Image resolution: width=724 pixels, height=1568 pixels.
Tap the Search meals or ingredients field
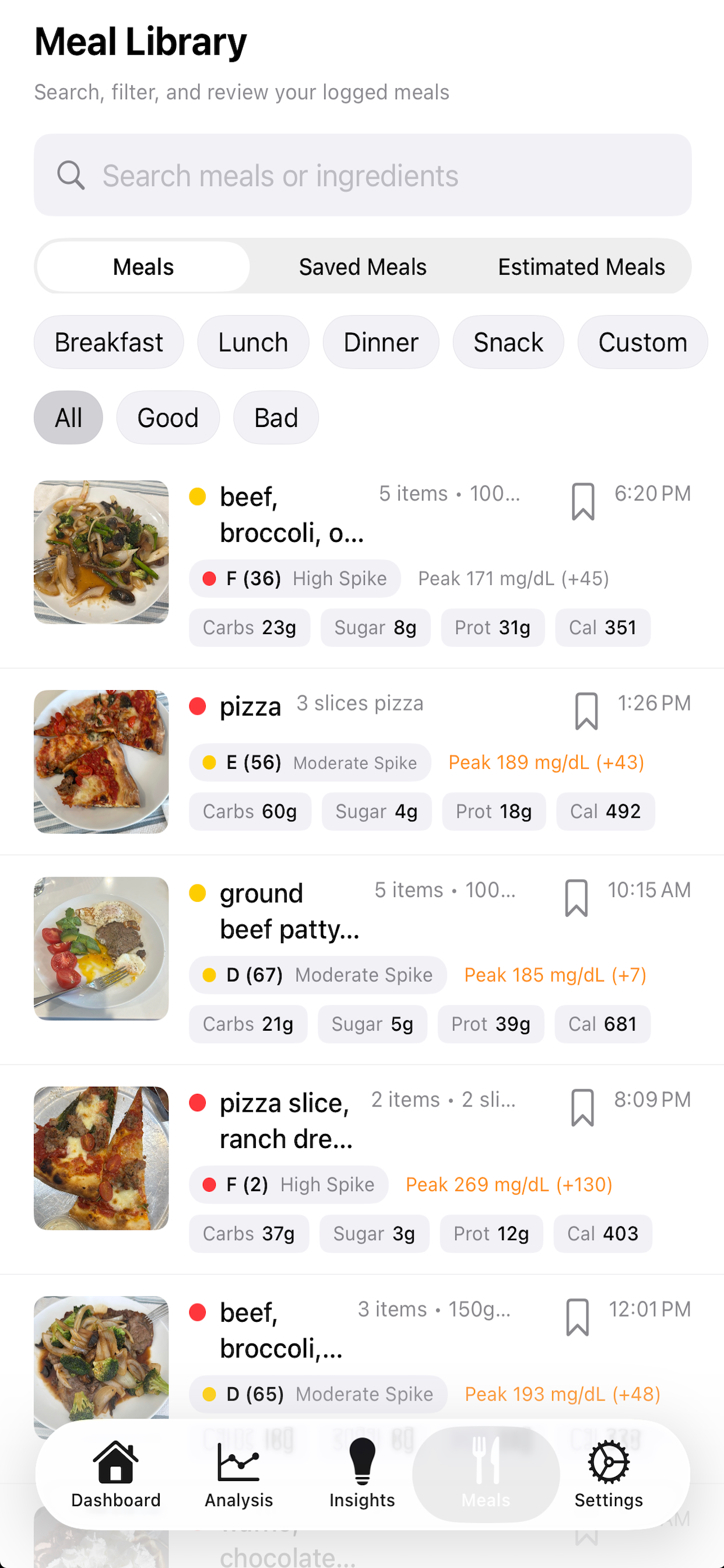click(363, 176)
